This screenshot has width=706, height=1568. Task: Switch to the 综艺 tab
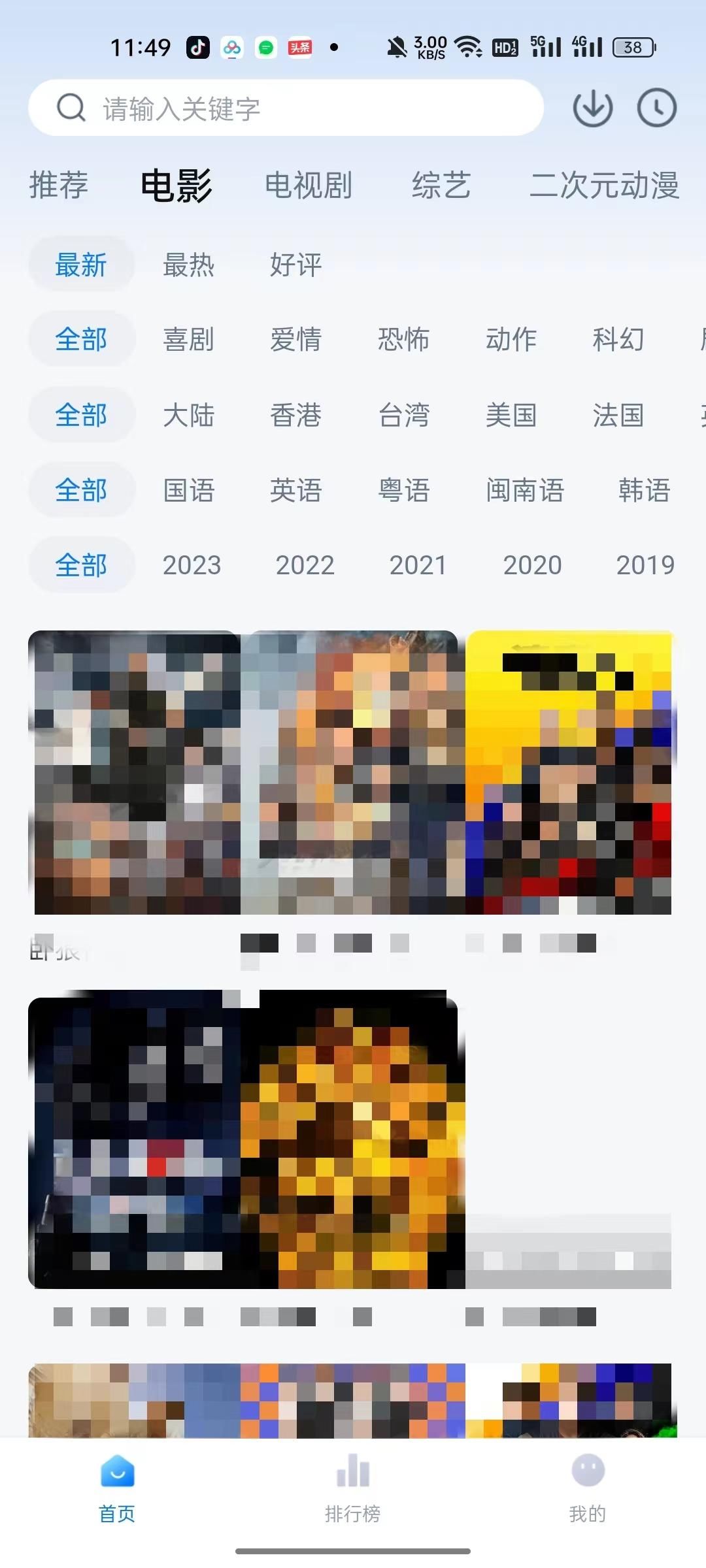click(x=441, y=185)
